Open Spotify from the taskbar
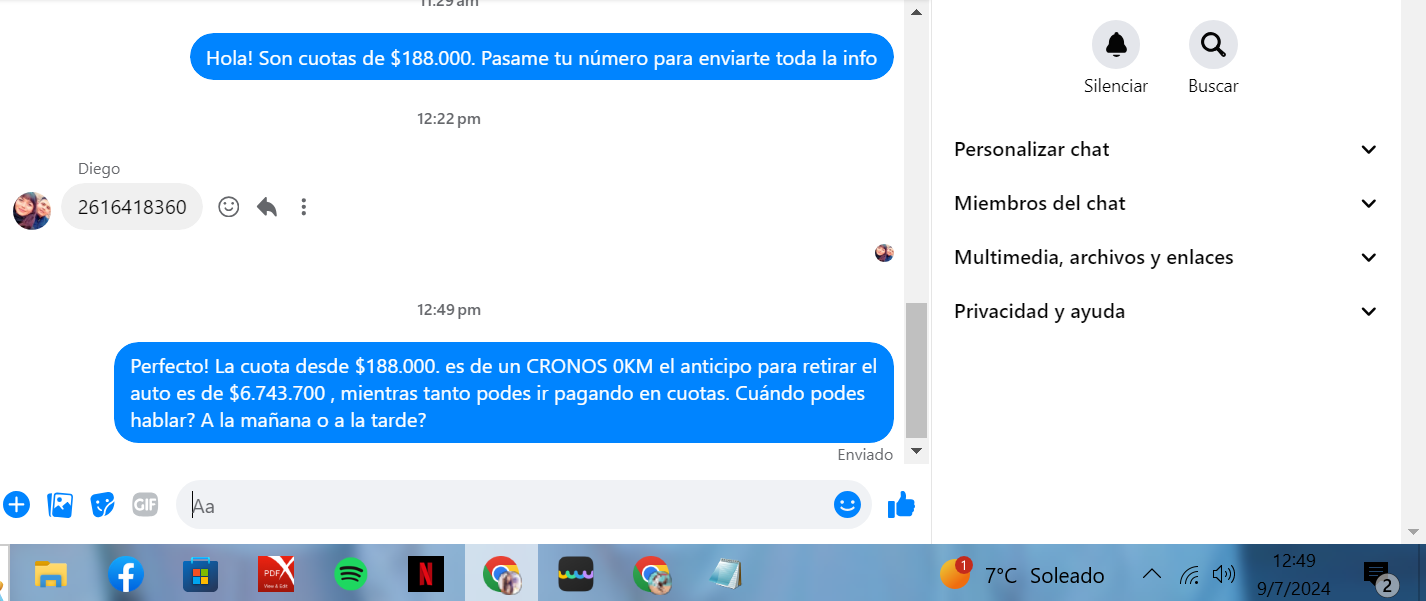 [x=350, y=574]
